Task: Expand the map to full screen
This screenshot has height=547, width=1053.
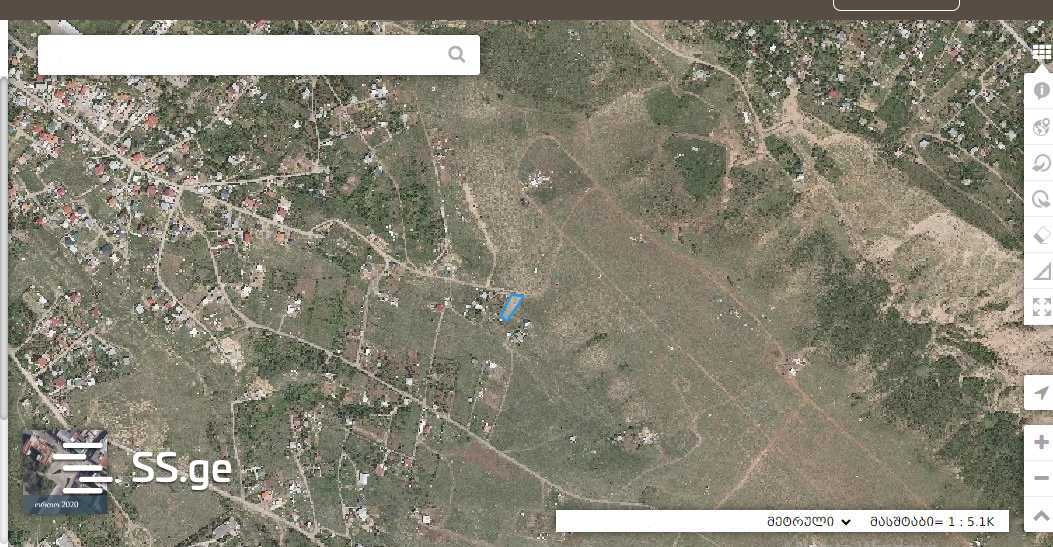Action: (x=1041, y=307)
